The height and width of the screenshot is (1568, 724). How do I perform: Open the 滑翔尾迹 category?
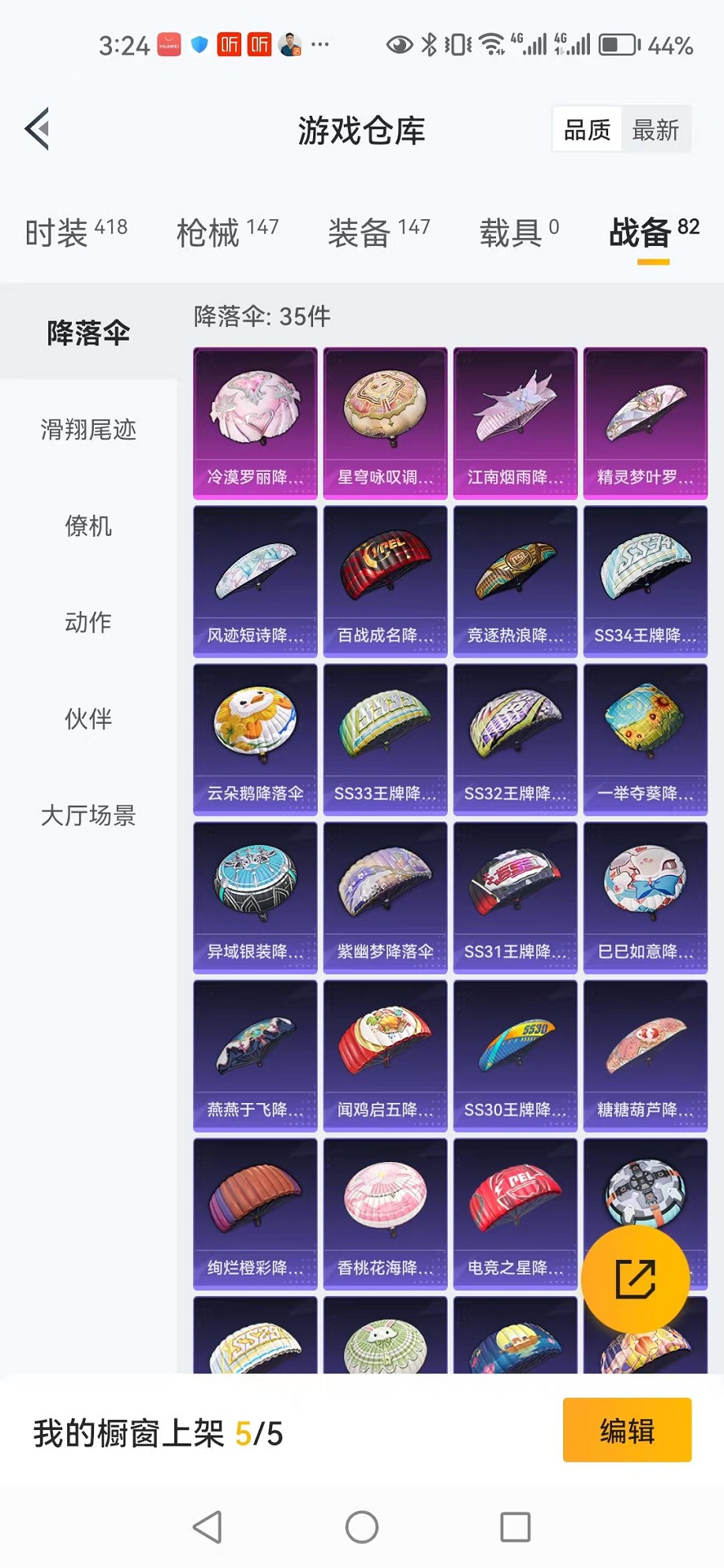(x=88, y=430)
